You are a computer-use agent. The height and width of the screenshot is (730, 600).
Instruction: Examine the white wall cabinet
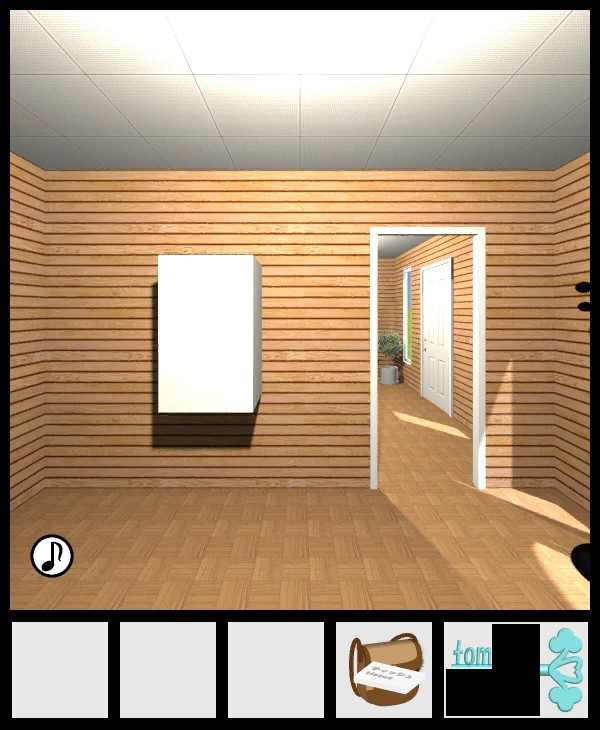(209, 334)
